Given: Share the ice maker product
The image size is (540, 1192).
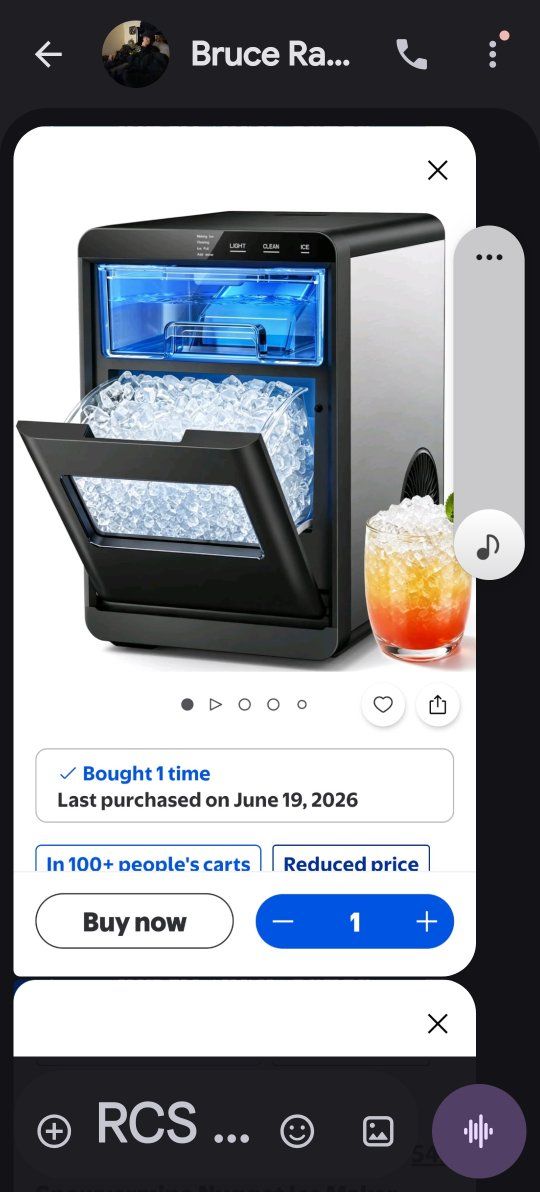Looking at the screenshot, I should [437, 705].
